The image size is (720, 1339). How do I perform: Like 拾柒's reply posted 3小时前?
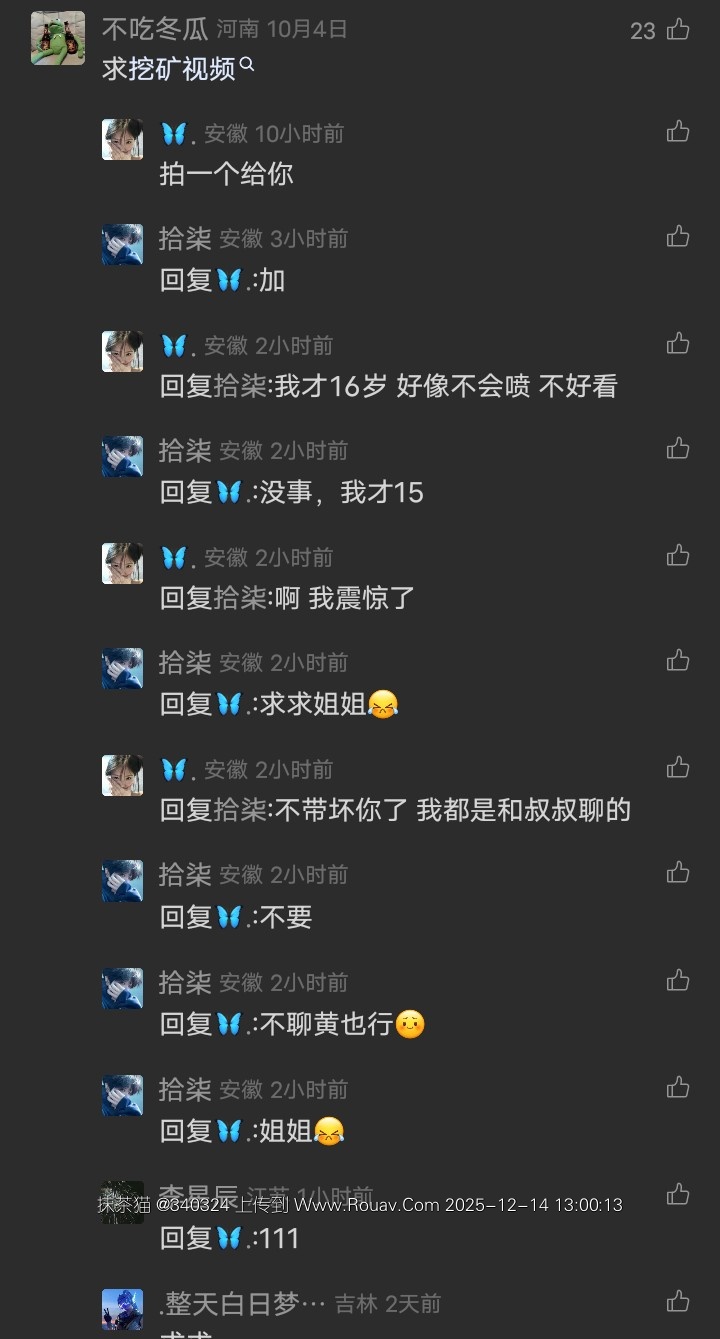click(678, 236)
